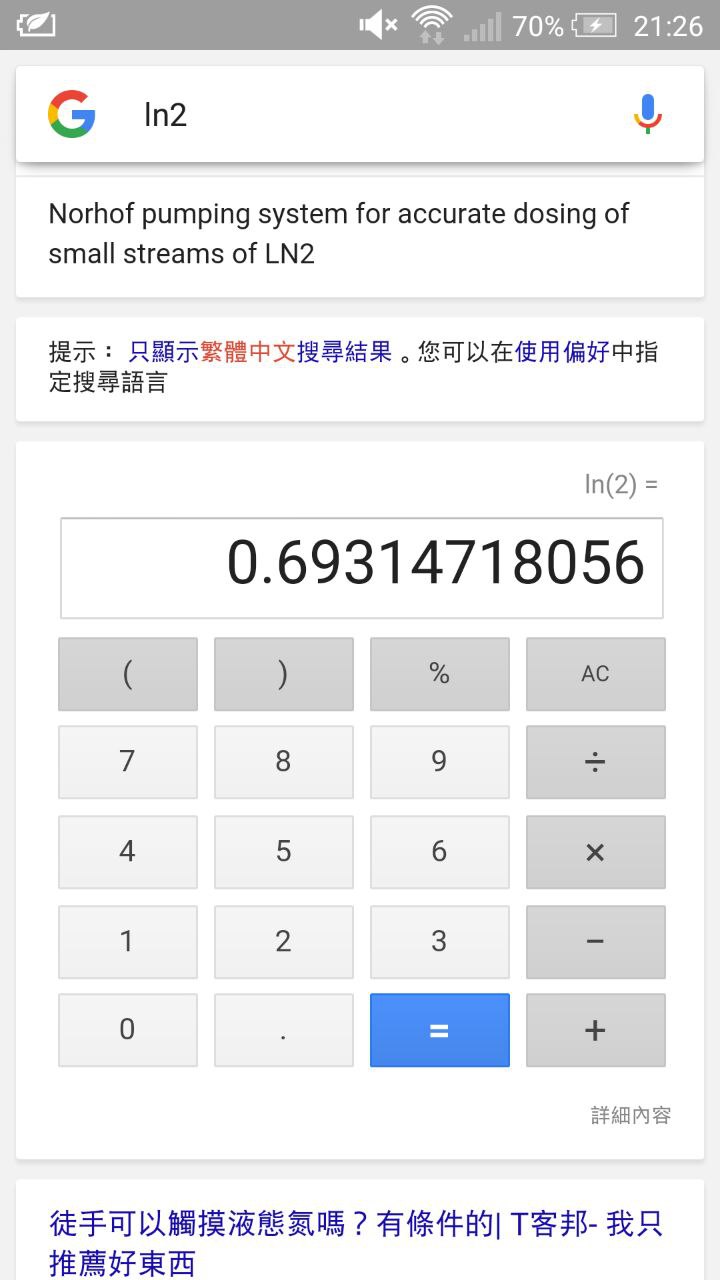Clear the calculator with AC
The width and height of the screenshot is (720, 1280).
595,674
